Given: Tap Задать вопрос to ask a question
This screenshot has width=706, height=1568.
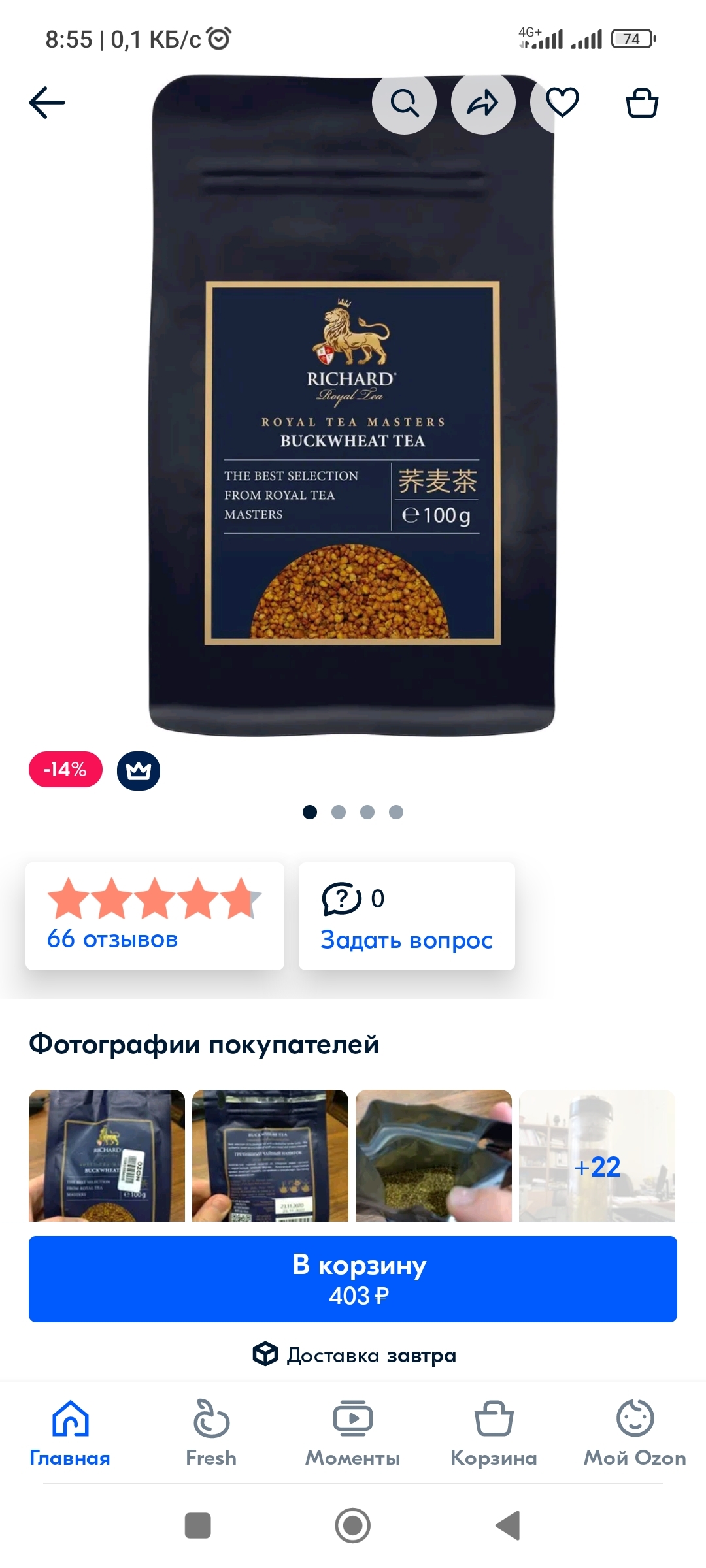Looking at the screenshot, I should pyautogui.click(x=406, y=916).
